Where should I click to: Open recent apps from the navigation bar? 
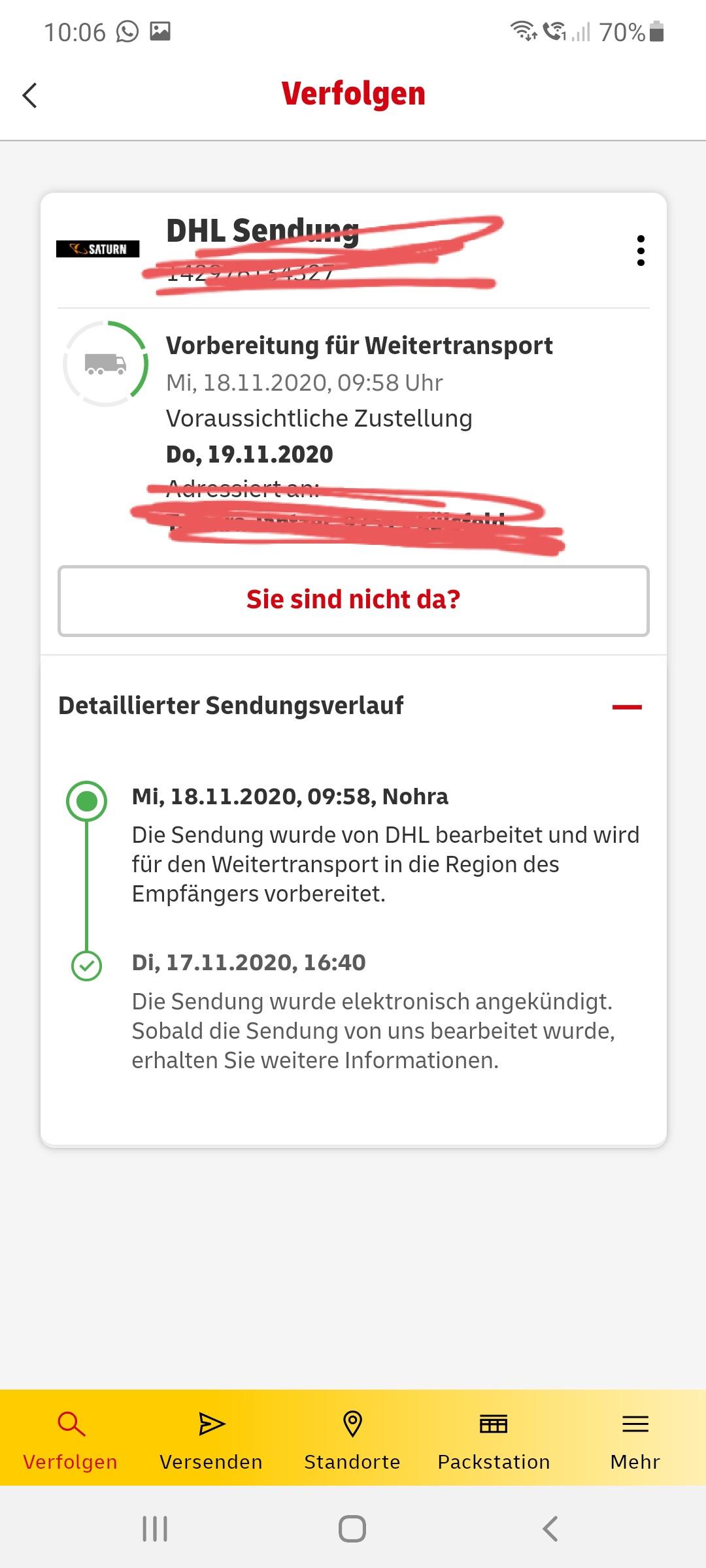[155, 1529]
